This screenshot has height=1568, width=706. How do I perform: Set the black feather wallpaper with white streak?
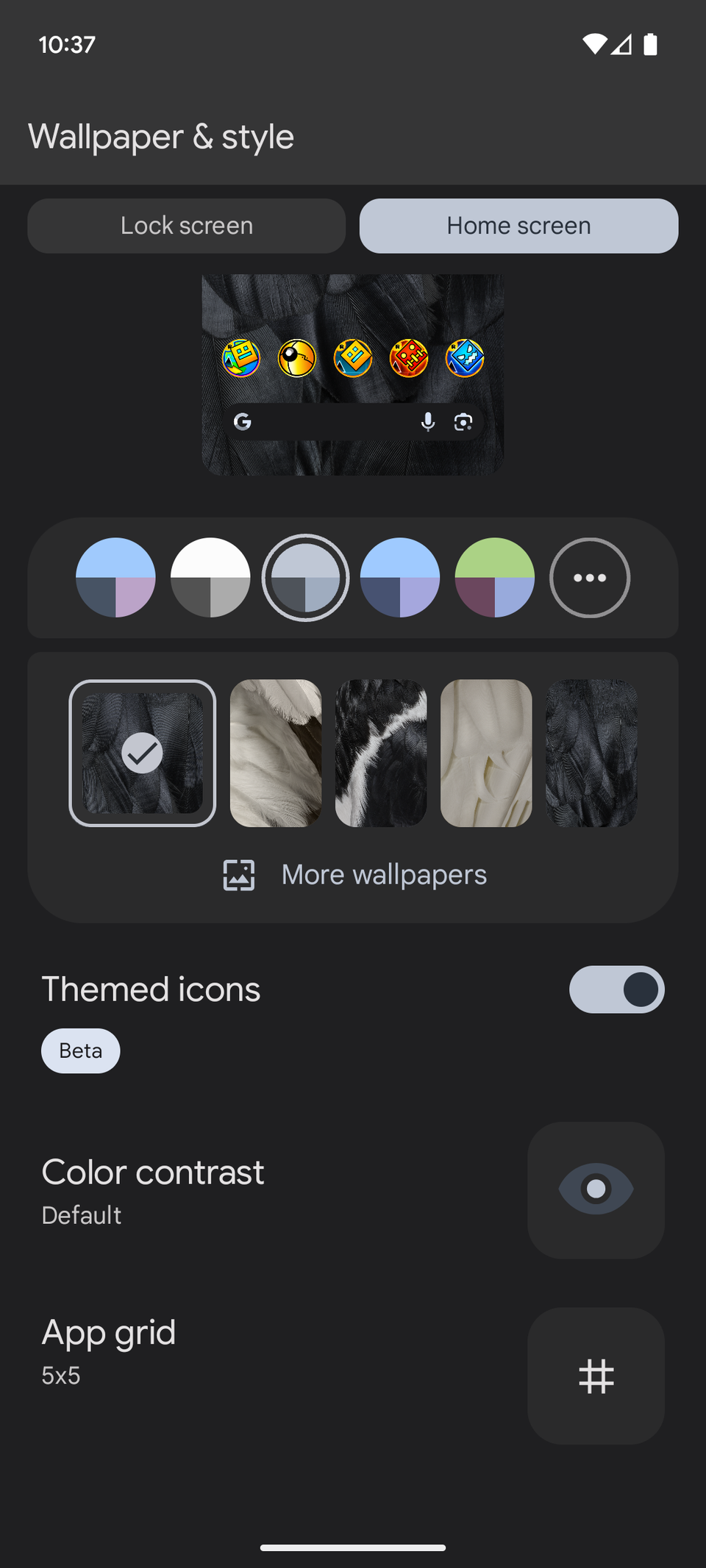point(381,753)
